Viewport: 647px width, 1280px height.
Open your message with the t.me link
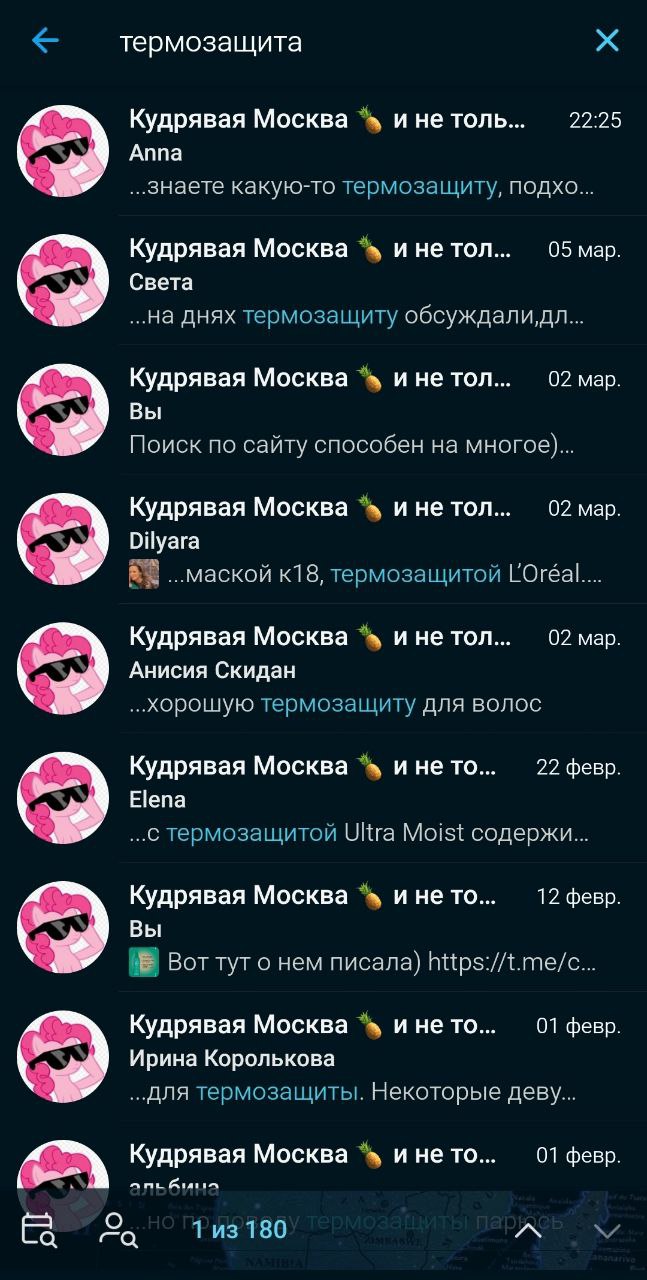click(323, 927)
